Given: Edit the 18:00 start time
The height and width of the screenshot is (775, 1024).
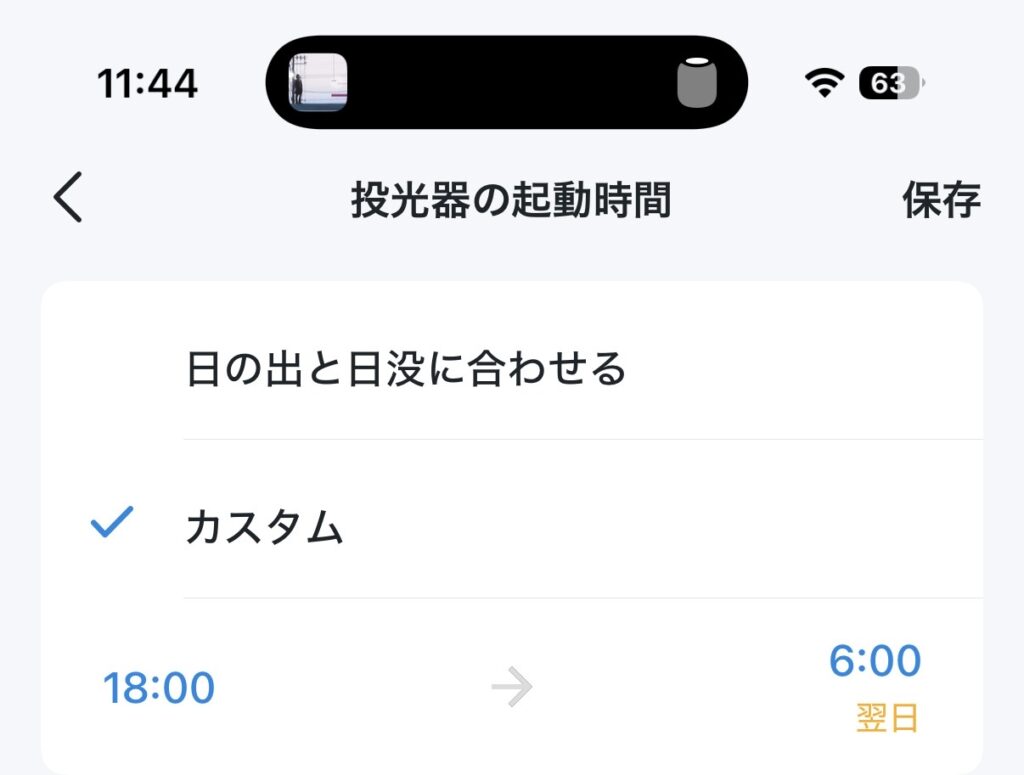Looking at the screenshot, I should tap(159, 688).
